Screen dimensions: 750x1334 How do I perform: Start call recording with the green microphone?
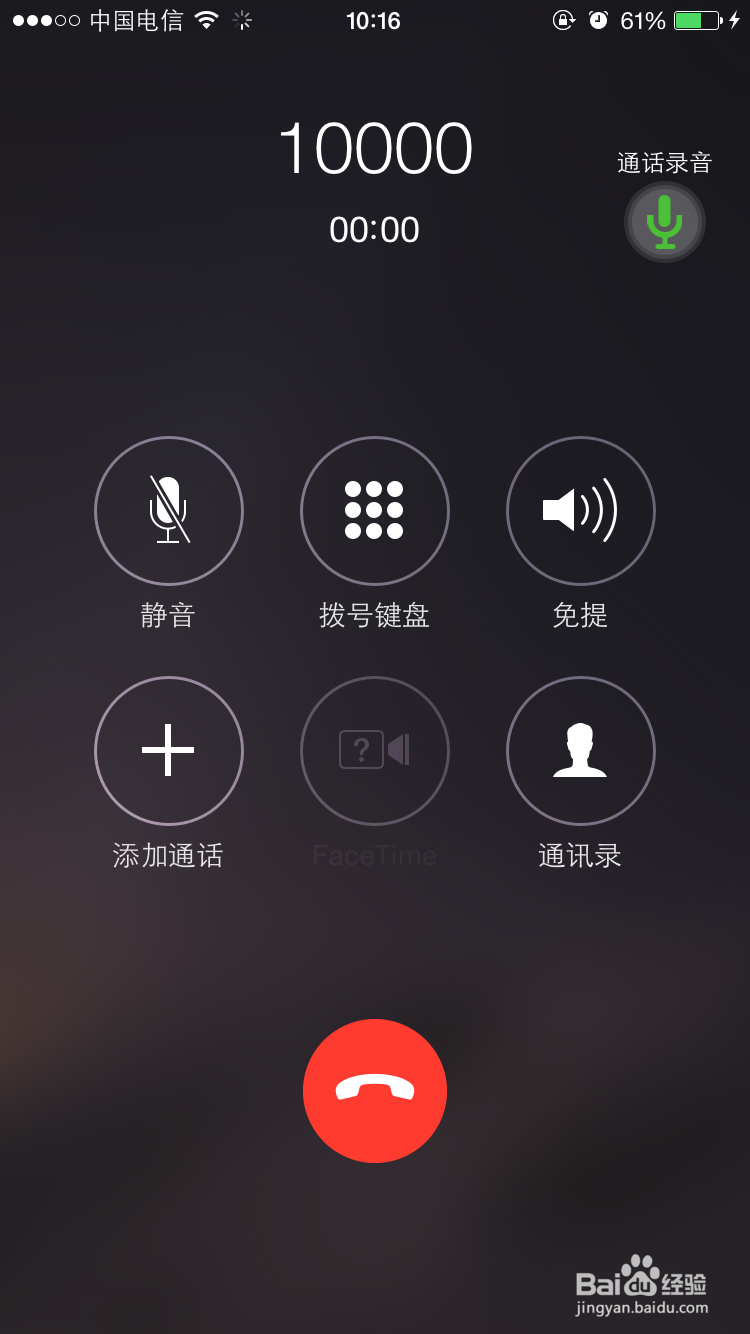(x=664, y=222)
